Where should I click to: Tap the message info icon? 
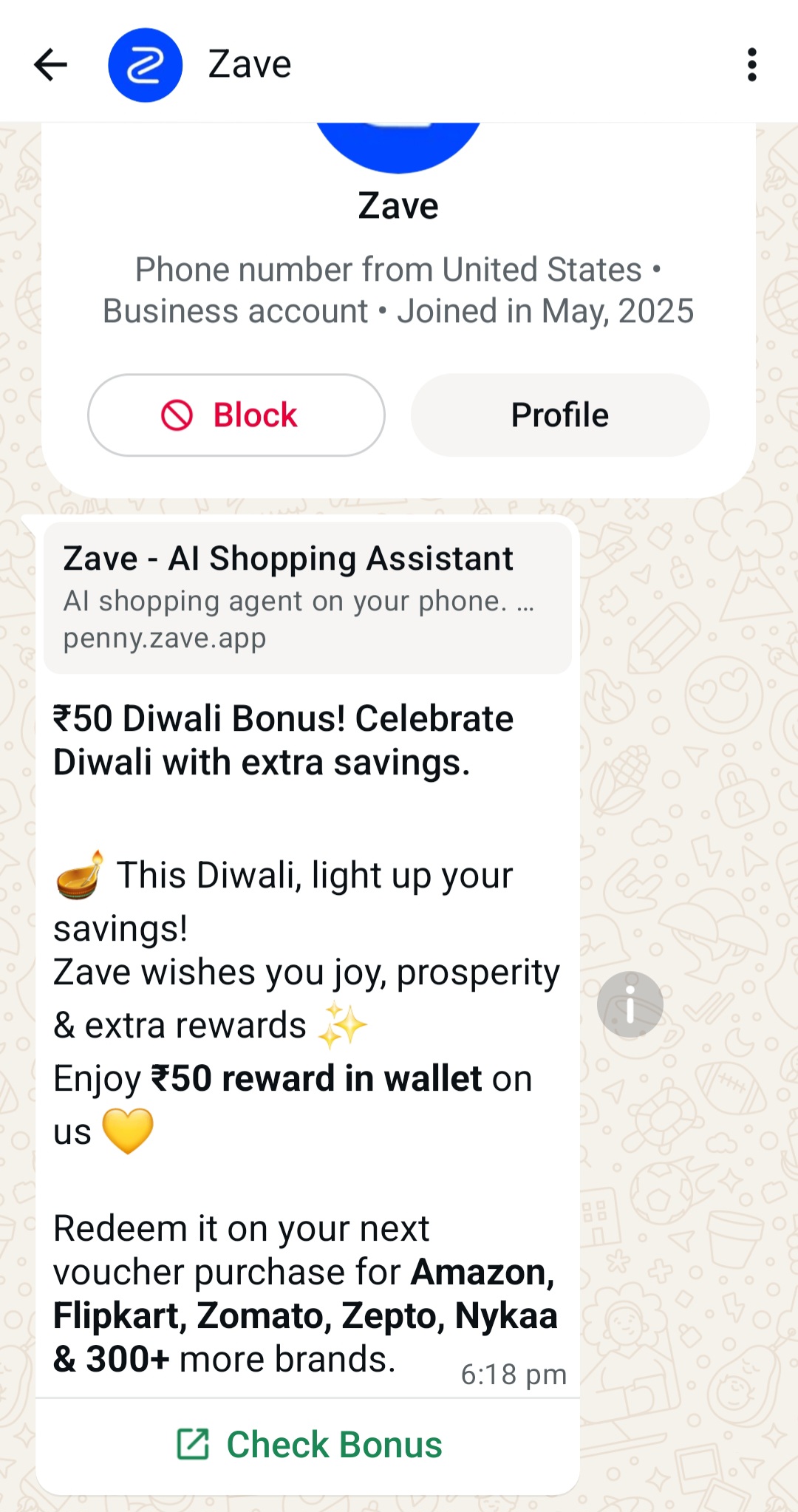(x=630, y=1004)
